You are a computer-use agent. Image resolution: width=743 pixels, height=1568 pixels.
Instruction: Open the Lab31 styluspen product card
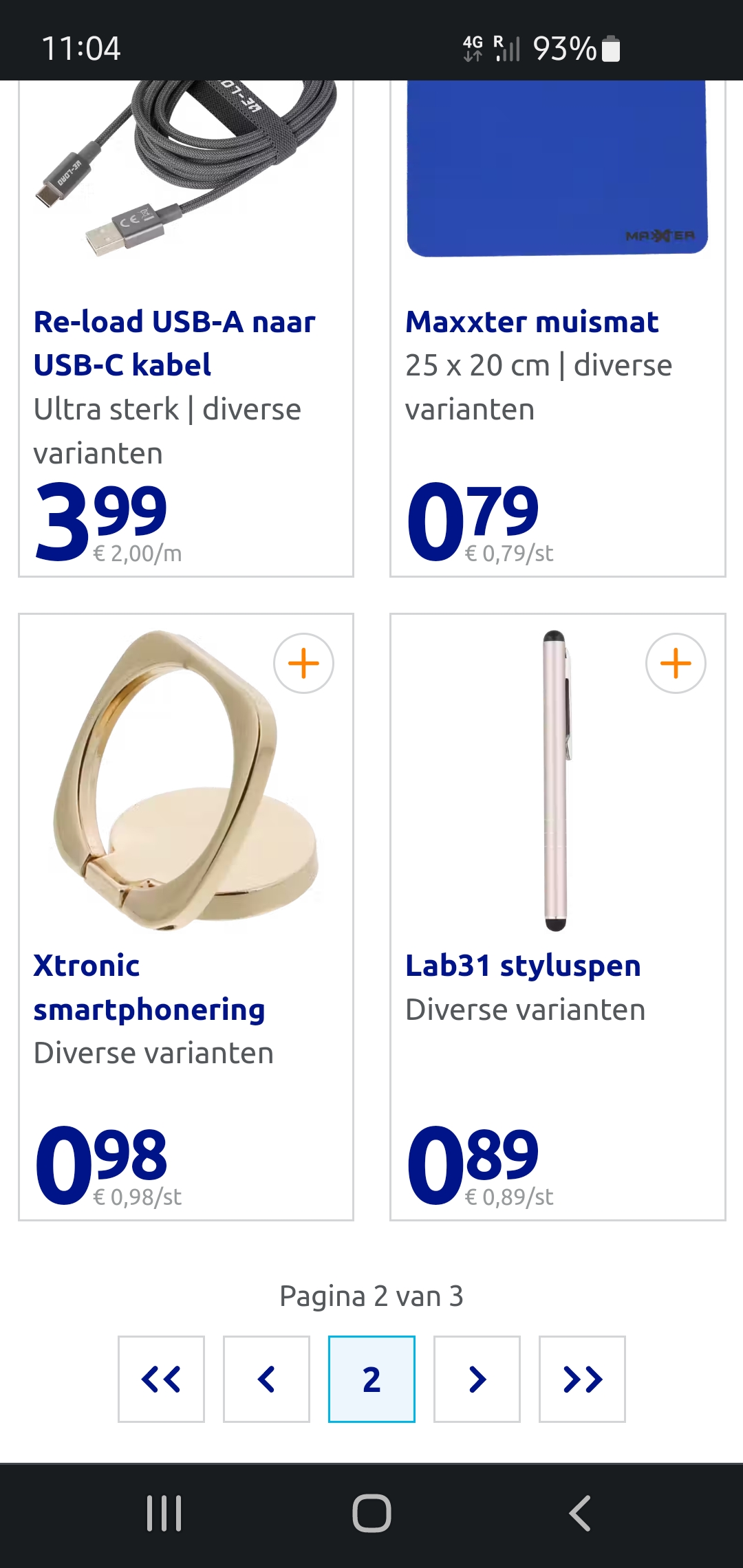(523, 966)
